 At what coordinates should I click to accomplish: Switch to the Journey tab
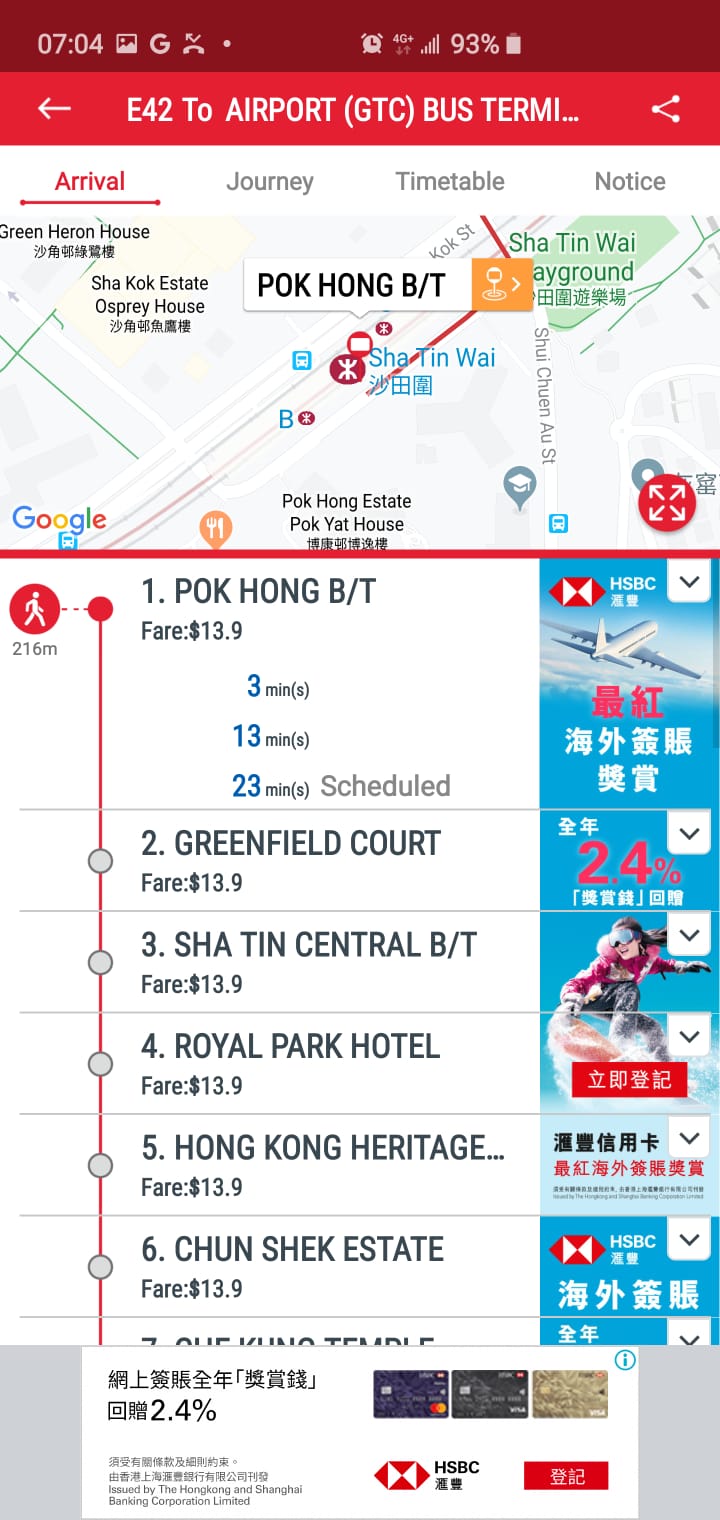pos(270,181)
